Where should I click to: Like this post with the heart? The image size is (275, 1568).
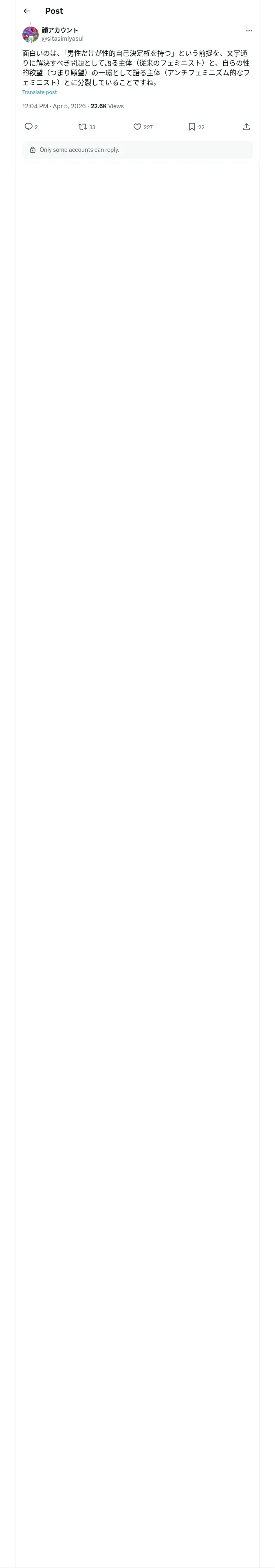coord(137,127)
